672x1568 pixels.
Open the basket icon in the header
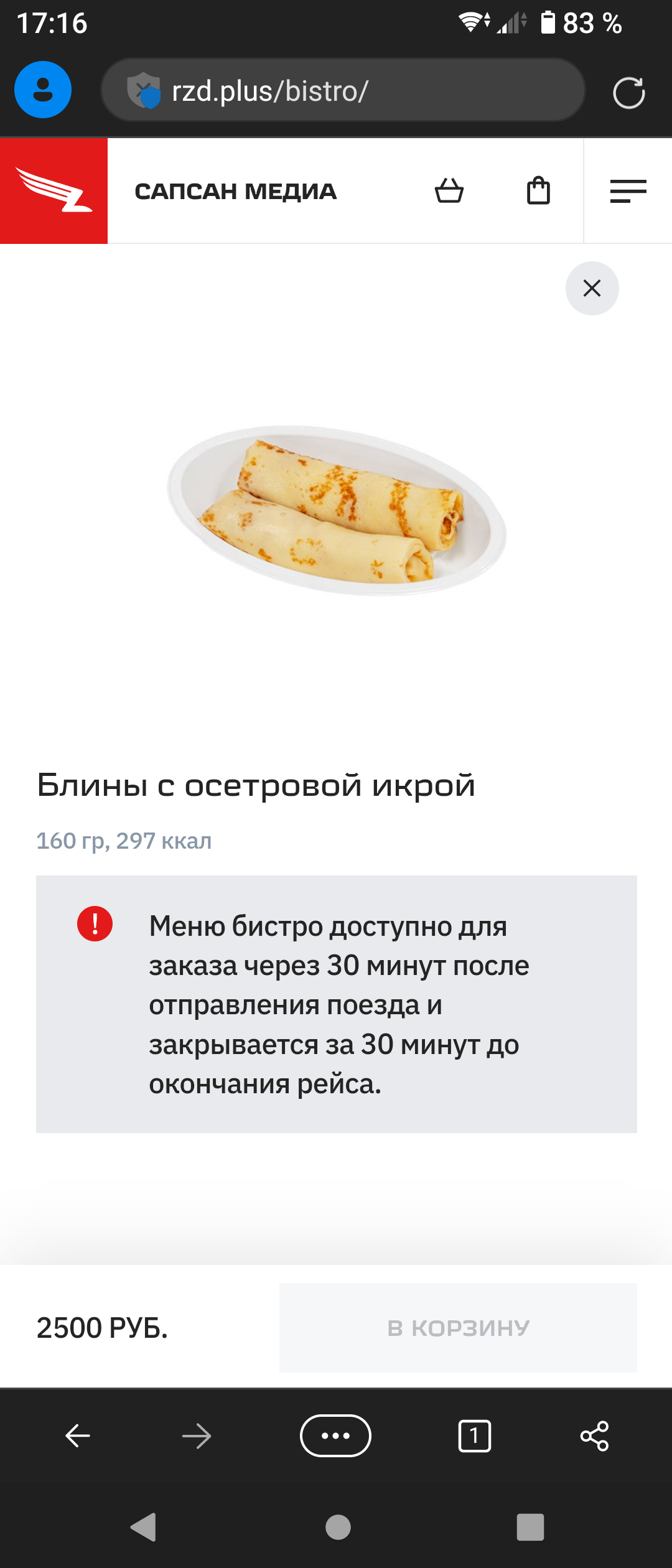click(x=449, y=191)
